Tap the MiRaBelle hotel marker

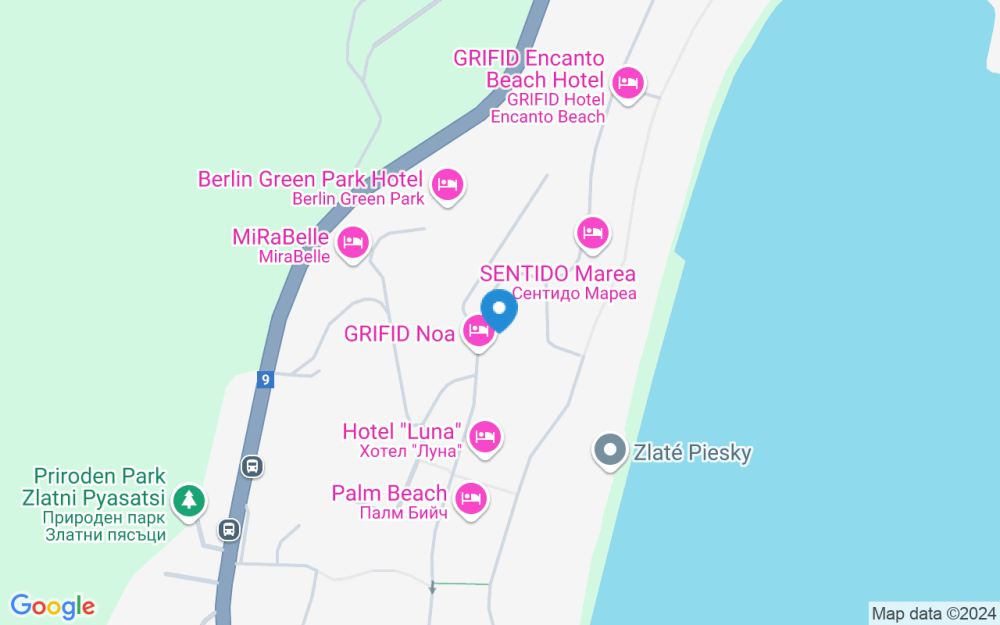352,242
